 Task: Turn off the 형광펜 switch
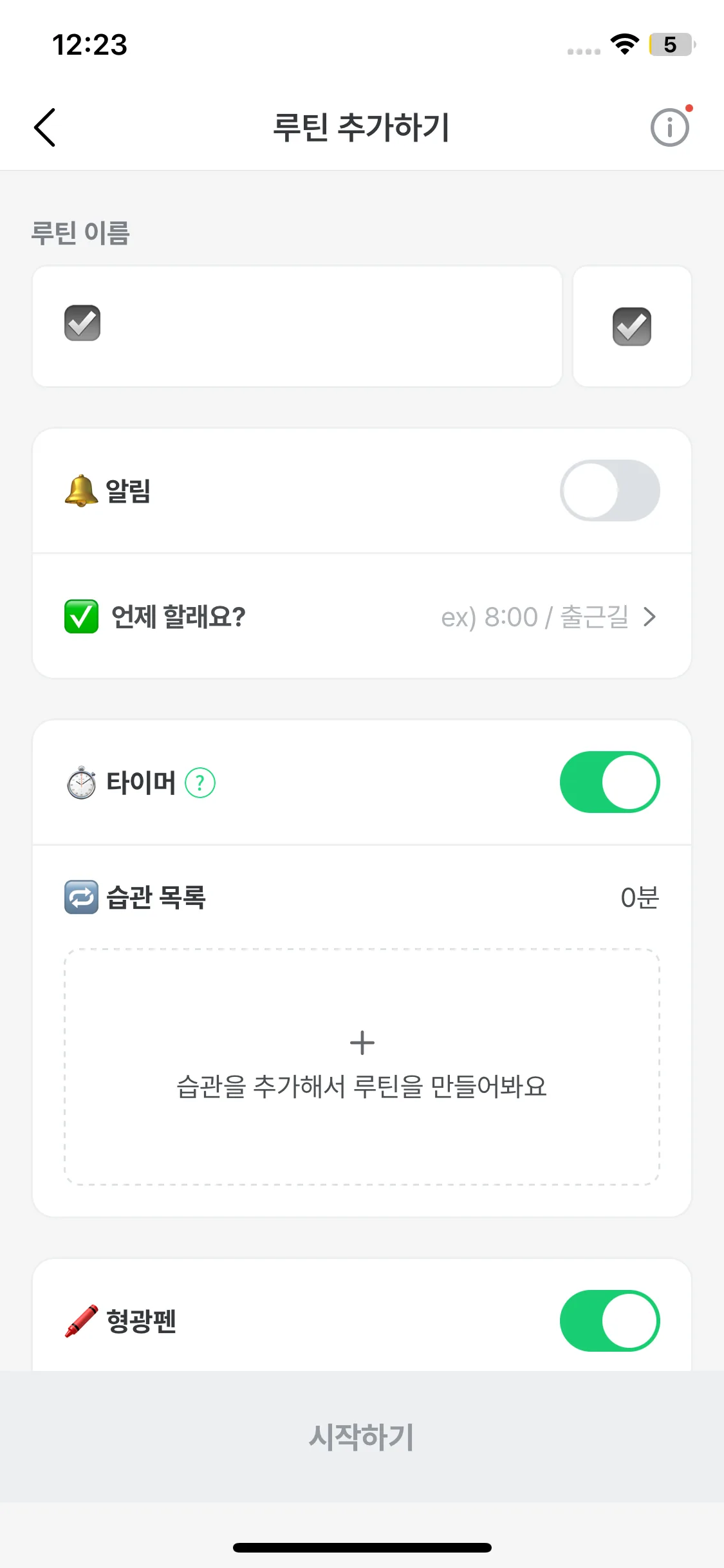609,1320
